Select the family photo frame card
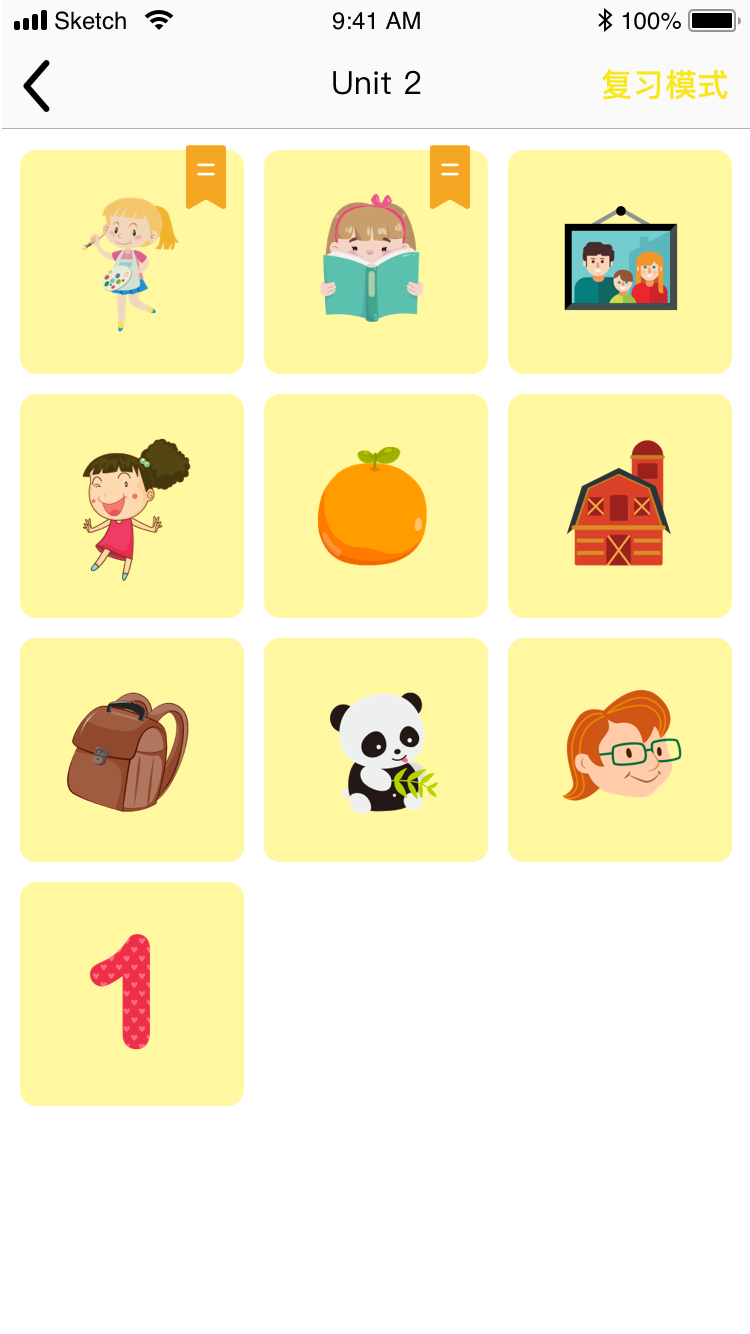 coord(620,262)
